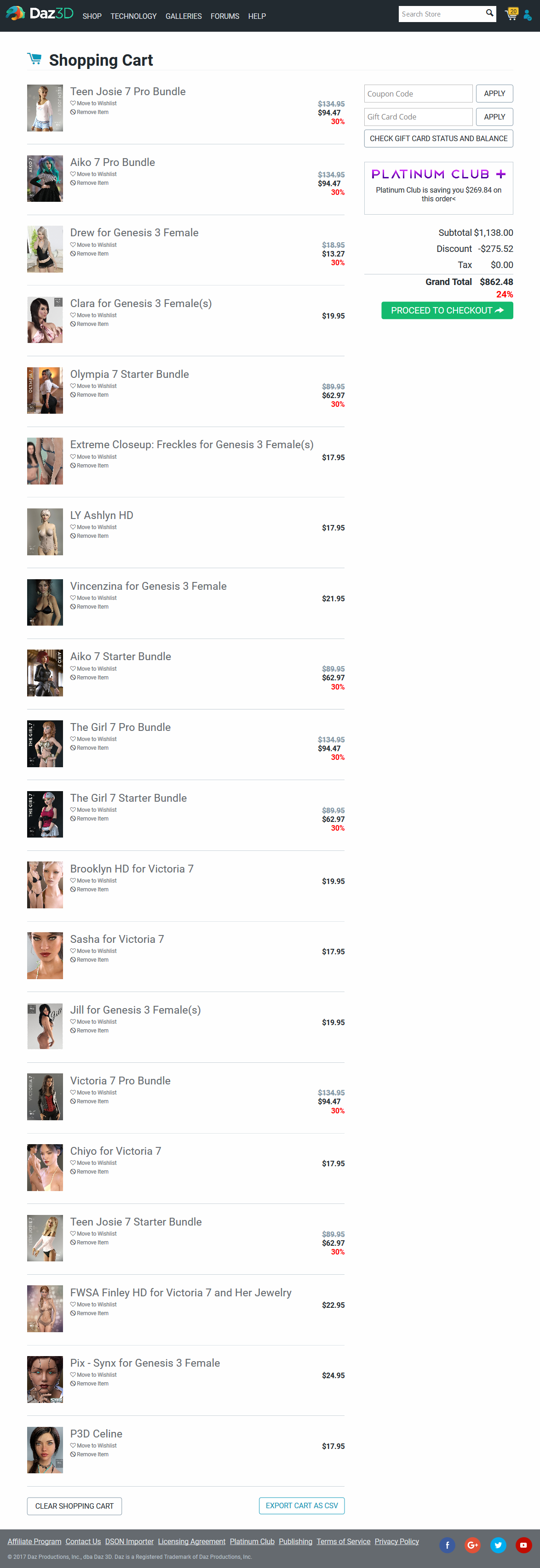Image resolution: width=540 pixels, height=1568 pixels.
Task: Move Aiko 7 Pro Bundle to wishlist
Action: [93, 173]
